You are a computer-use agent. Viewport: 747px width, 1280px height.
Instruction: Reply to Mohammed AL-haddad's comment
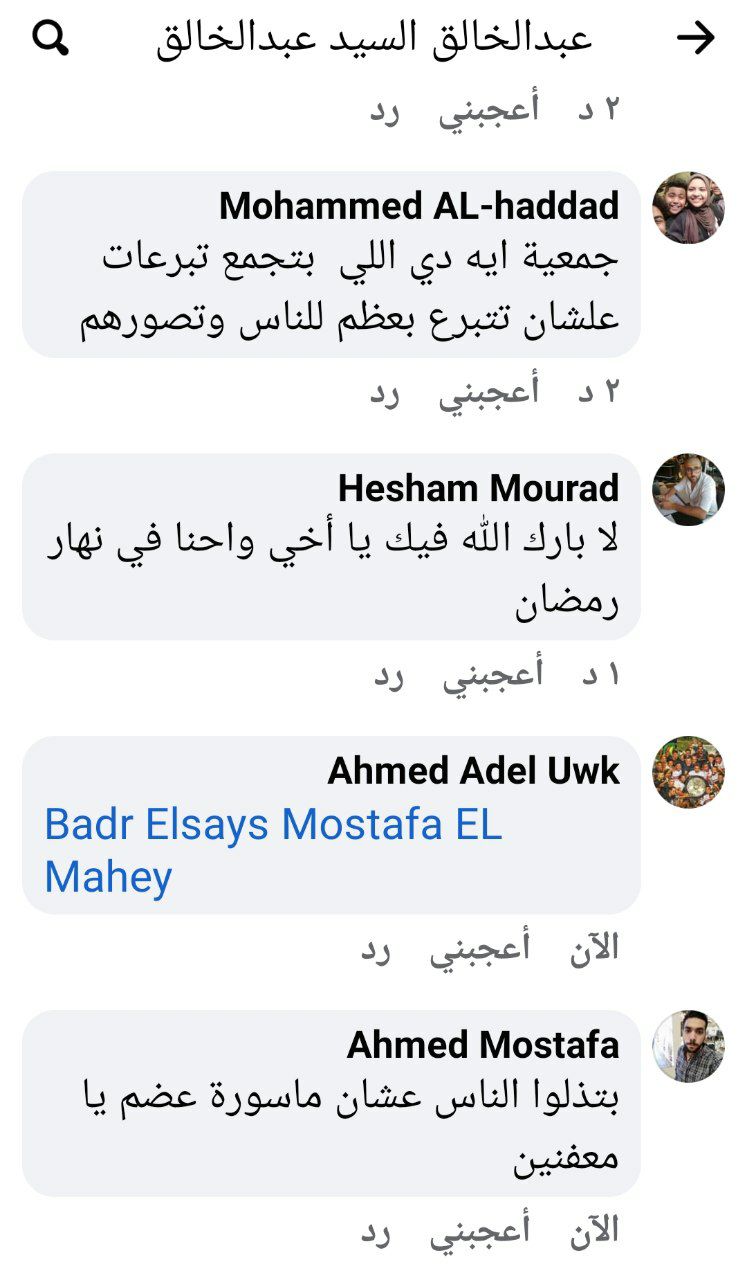click(x=385, y=393)
